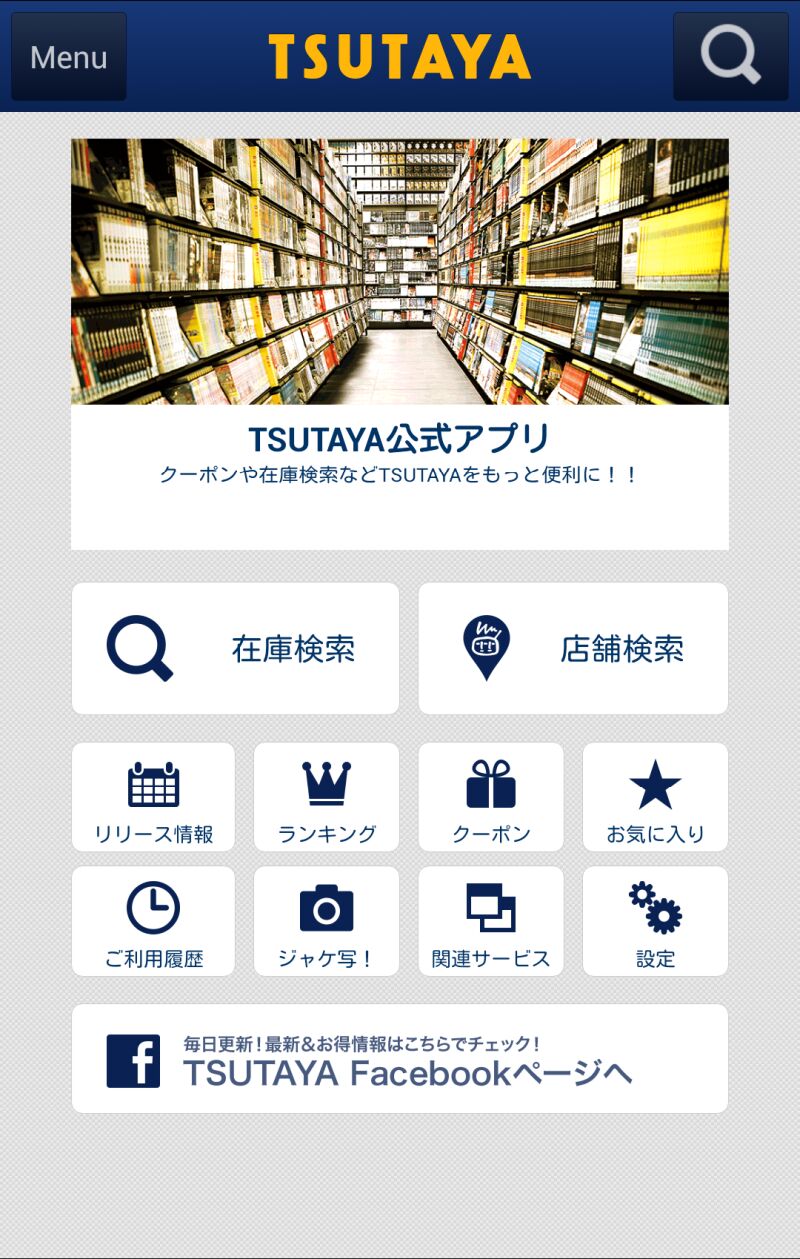The width and height of the screenshot is (800, 1259).
Task: Open the Menu drawer
Action: tap(68, 57)
